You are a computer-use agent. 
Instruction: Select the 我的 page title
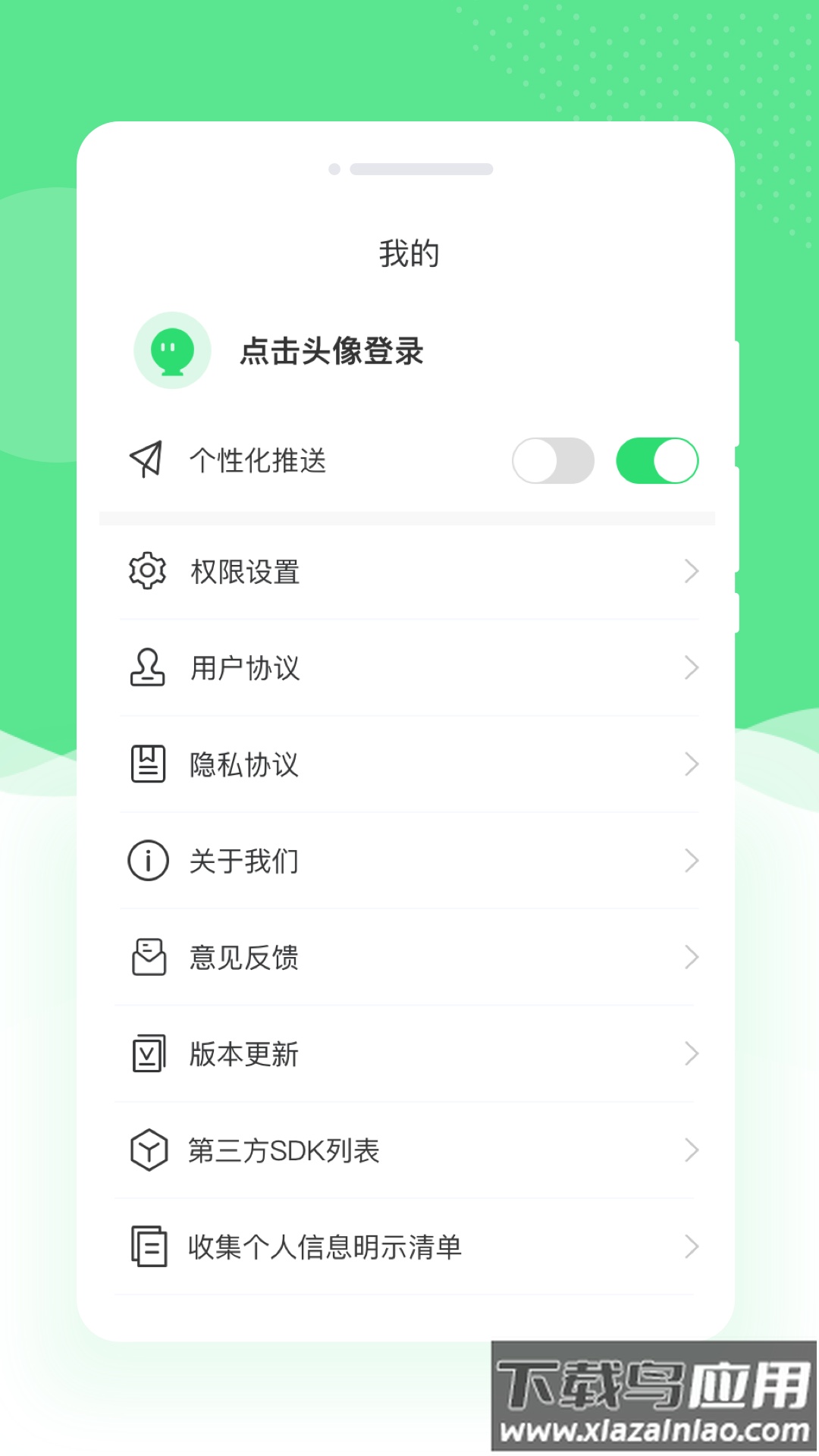[x=409, y=253]
